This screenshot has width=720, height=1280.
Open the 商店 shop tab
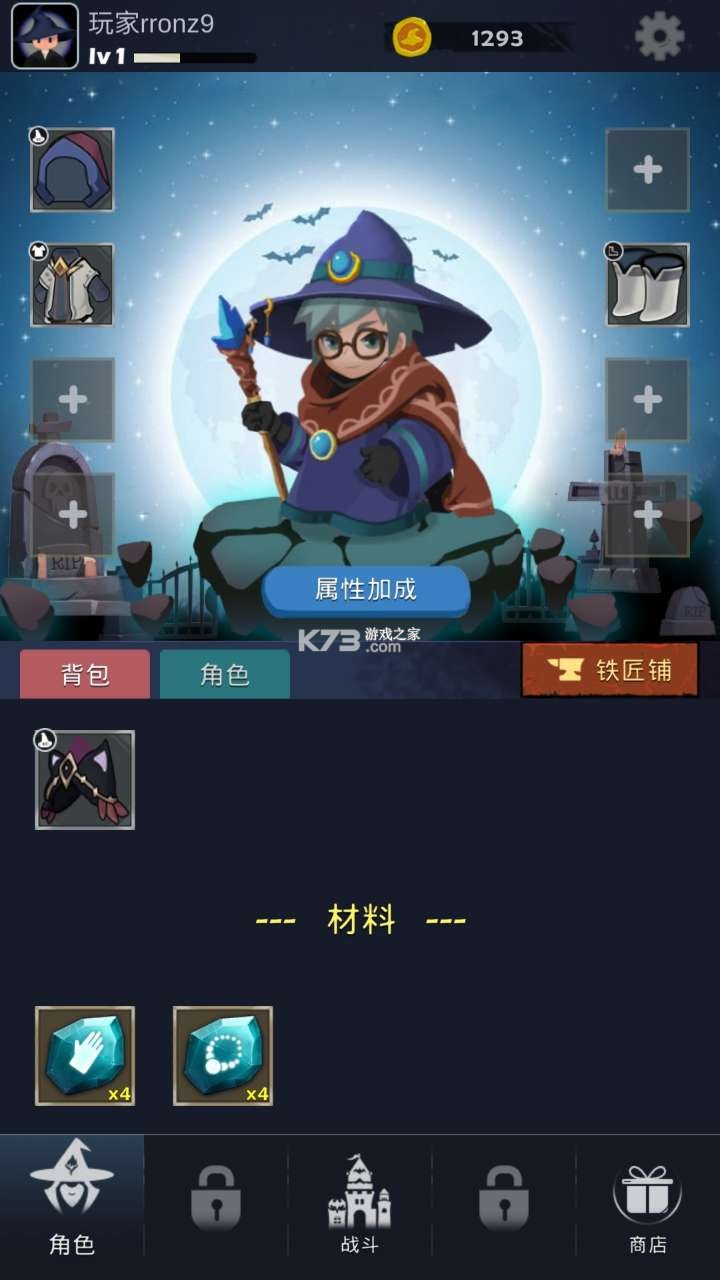[x=647, y=1205]
